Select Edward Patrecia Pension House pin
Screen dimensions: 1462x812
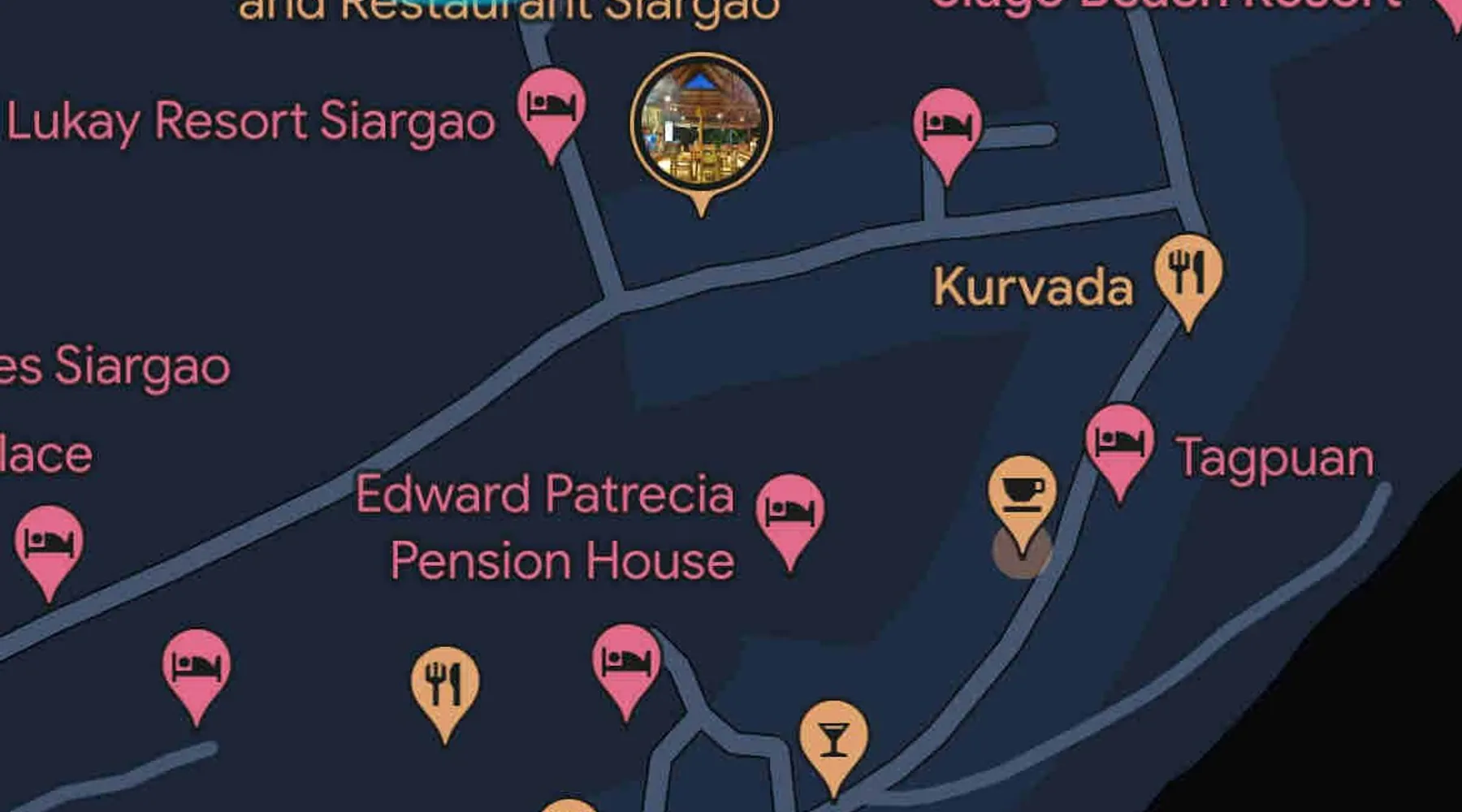coord(789,512)
